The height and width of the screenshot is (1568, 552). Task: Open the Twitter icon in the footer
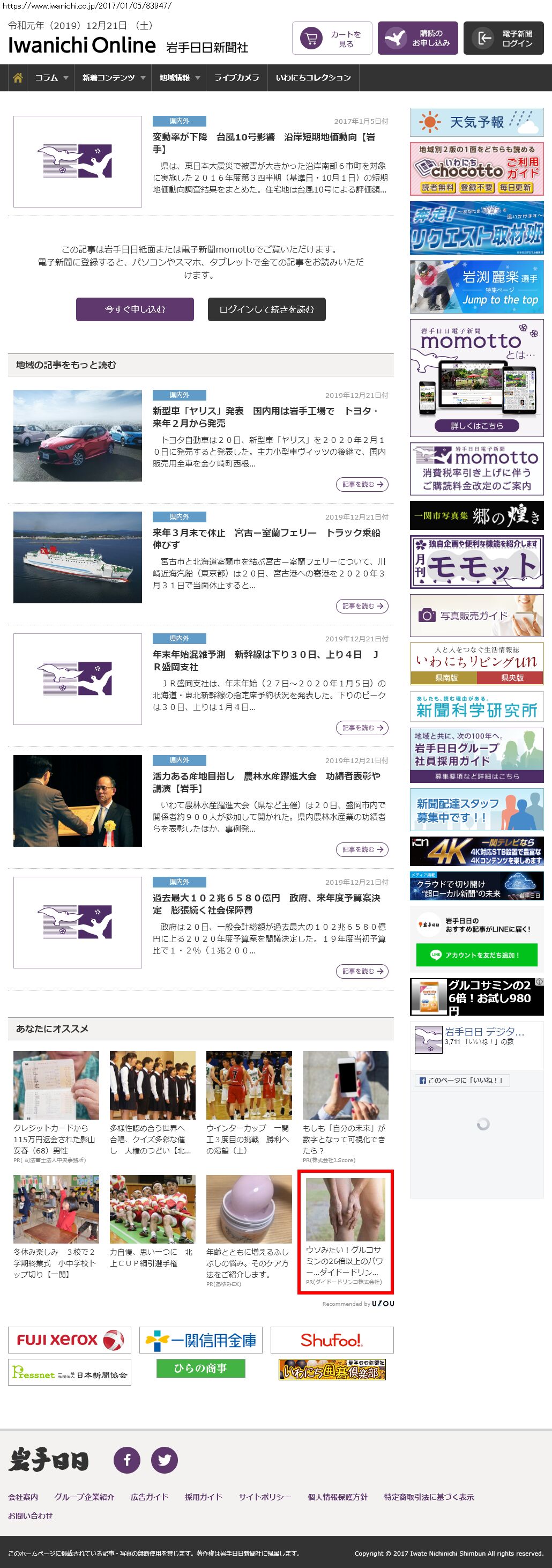coord(165,1460)
